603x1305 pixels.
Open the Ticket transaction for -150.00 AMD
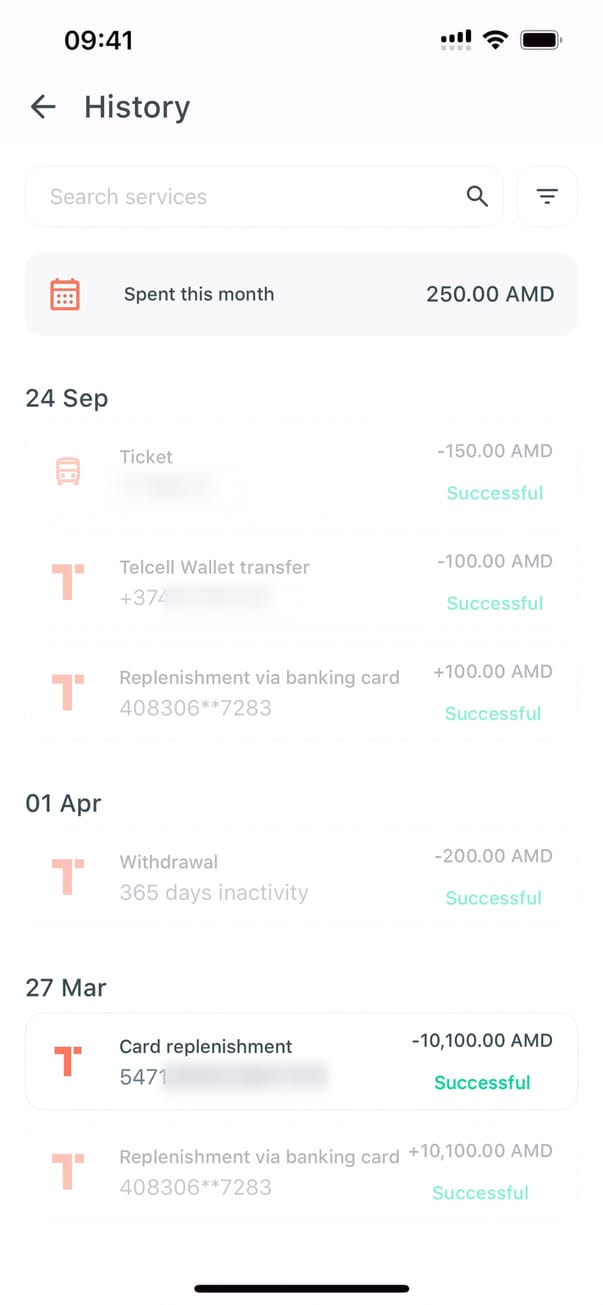301,472
